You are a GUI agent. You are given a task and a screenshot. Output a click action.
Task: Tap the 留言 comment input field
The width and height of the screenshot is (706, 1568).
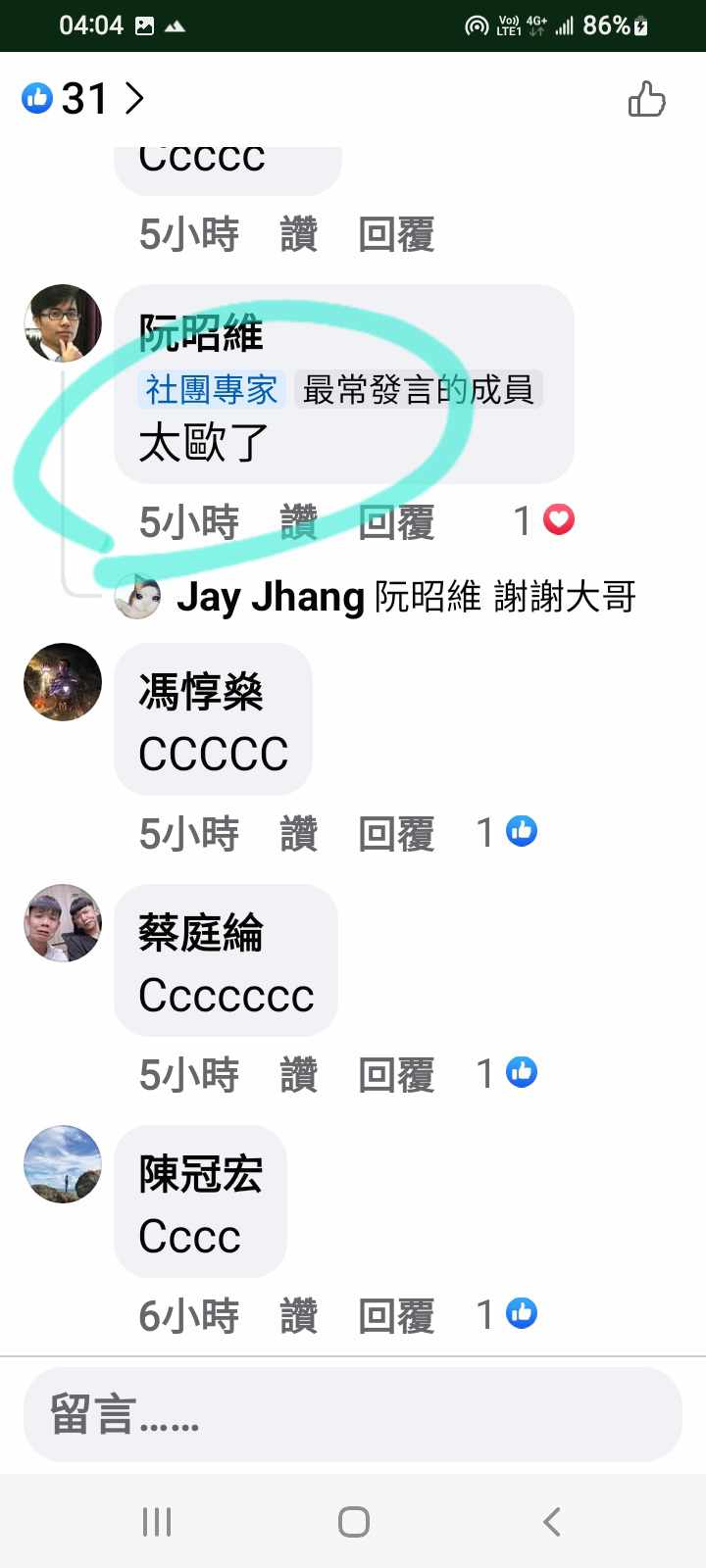pos(353,1414)
